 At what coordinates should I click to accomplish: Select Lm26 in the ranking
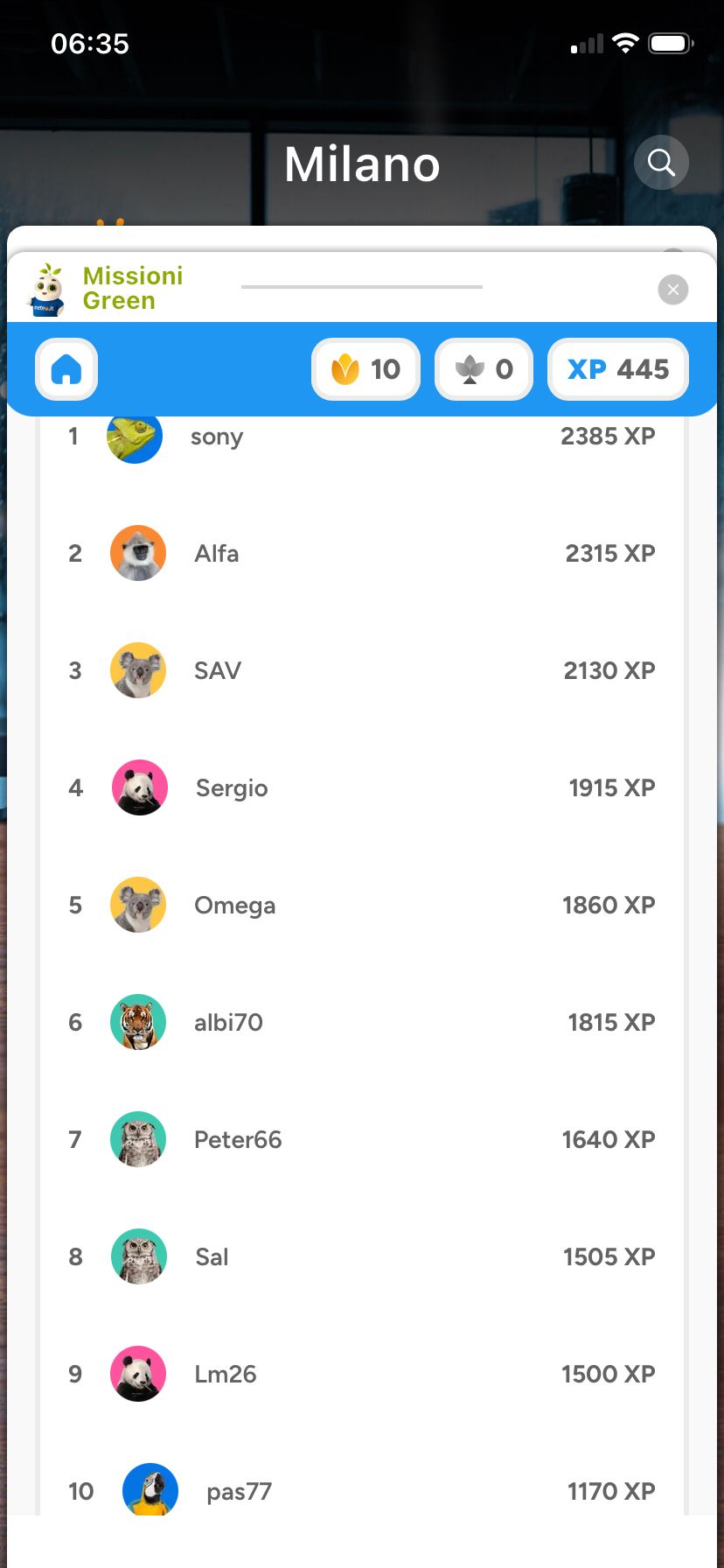tap(361, 1374)
